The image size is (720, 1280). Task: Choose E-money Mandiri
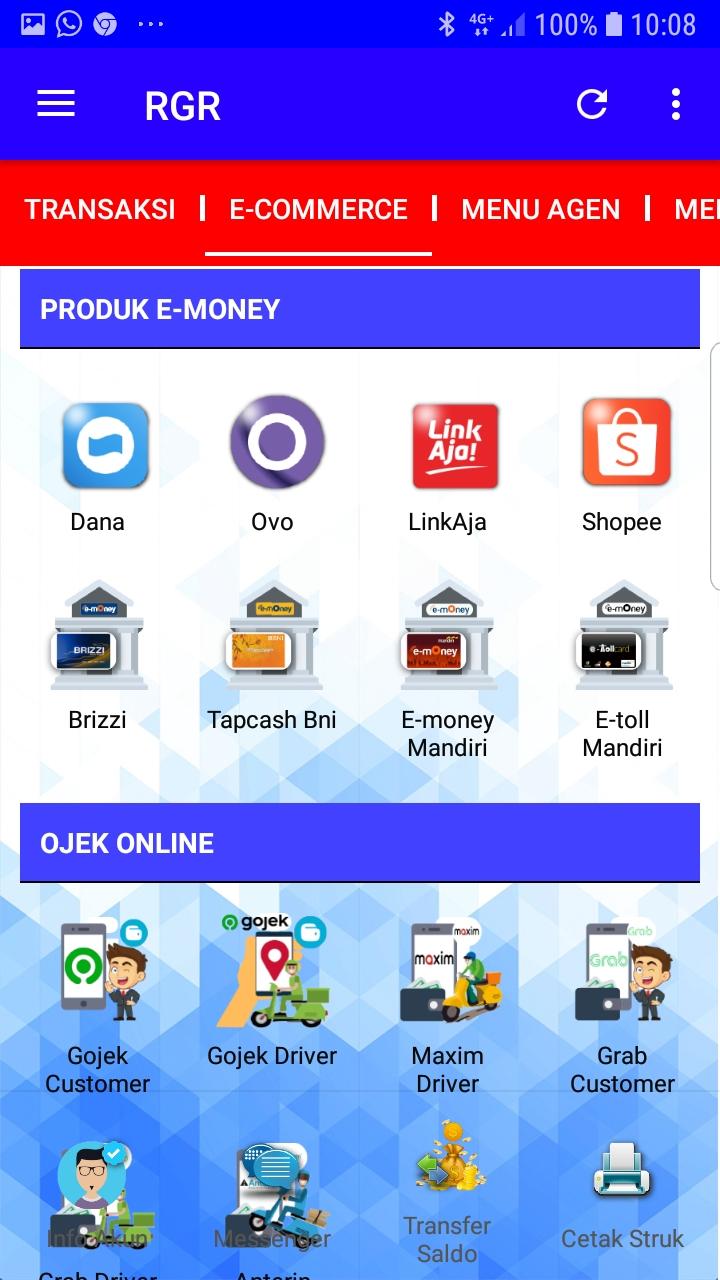(448, 668)
